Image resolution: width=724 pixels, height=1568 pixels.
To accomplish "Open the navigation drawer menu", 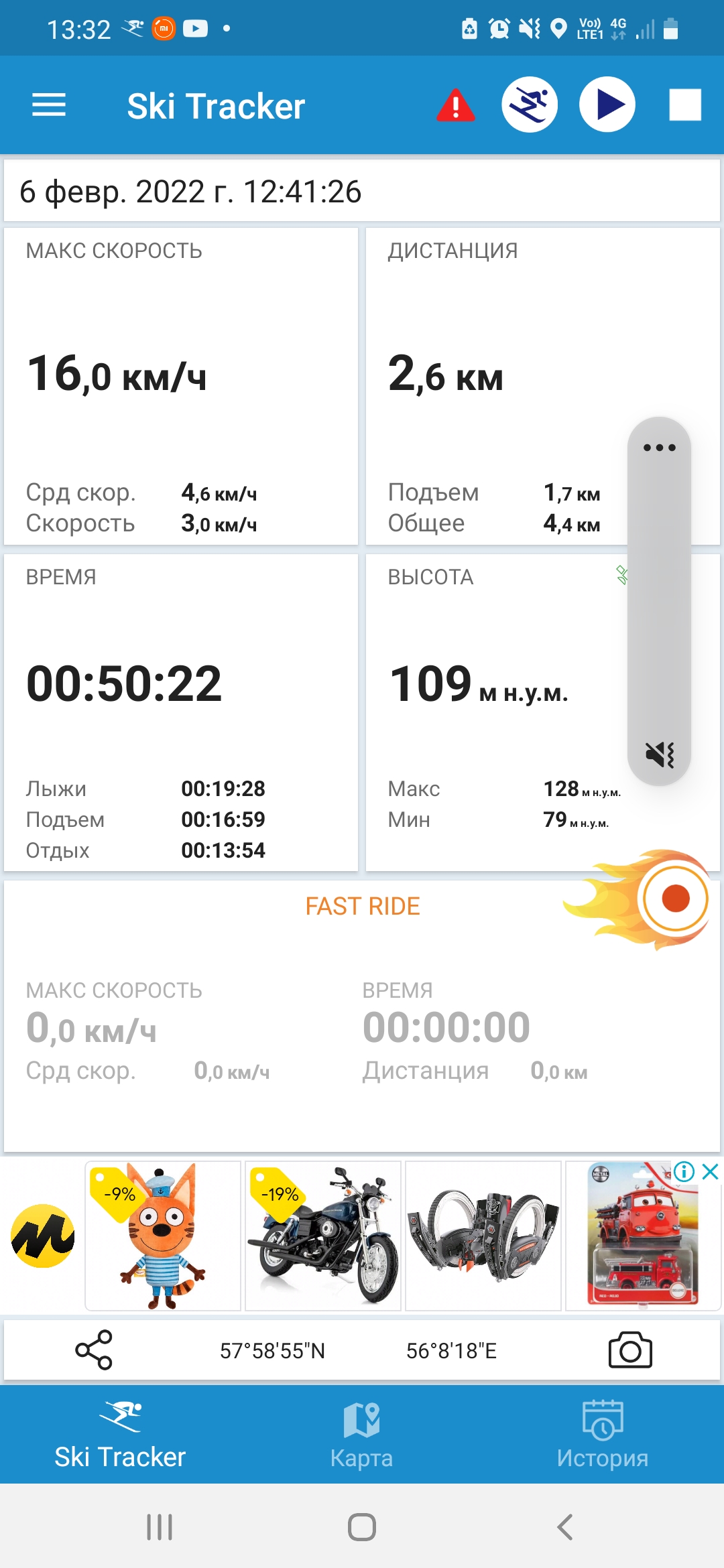I will (48, 105).
